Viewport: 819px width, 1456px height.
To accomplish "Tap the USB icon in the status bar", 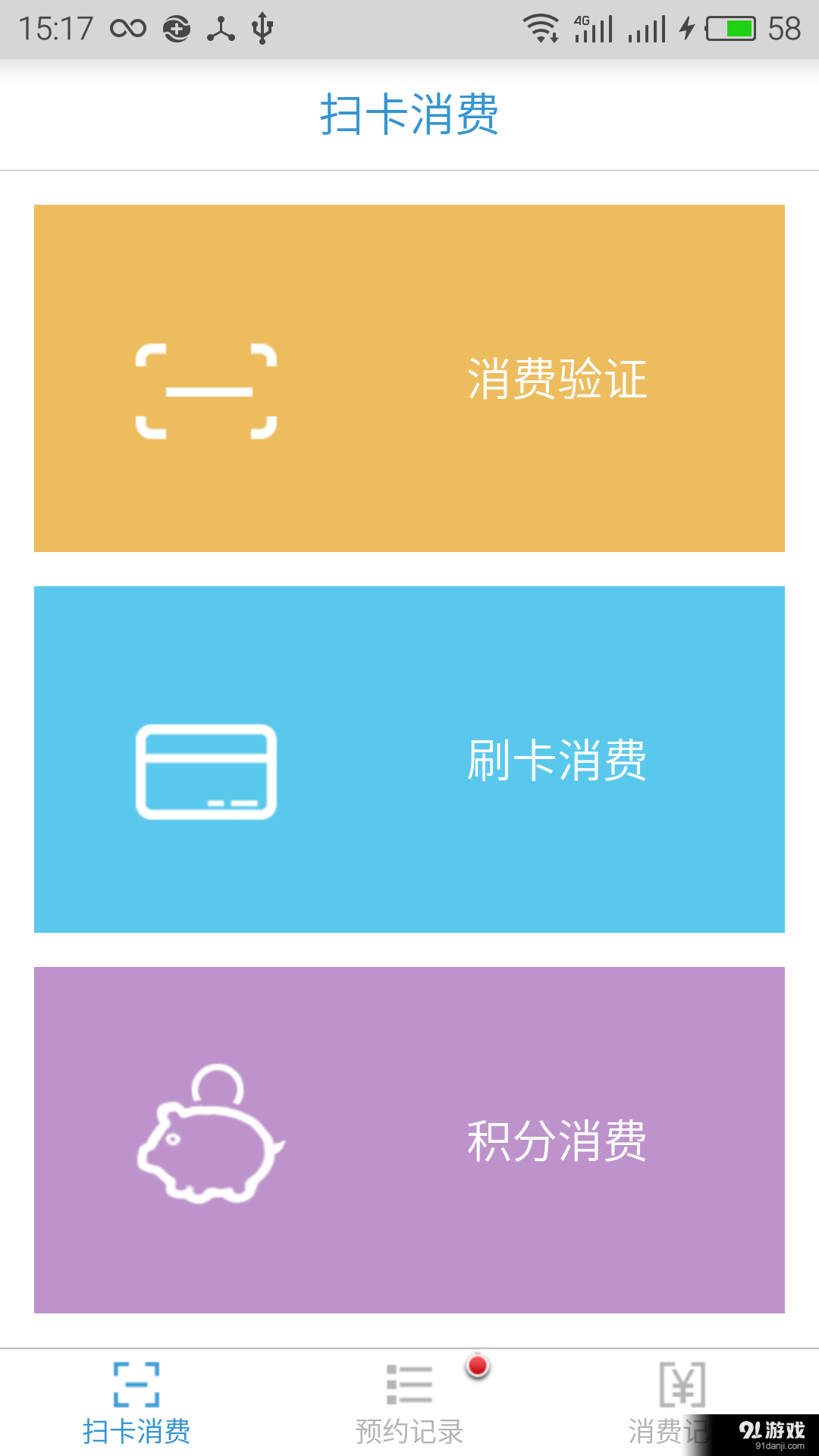I will click(x=262, y=29).
